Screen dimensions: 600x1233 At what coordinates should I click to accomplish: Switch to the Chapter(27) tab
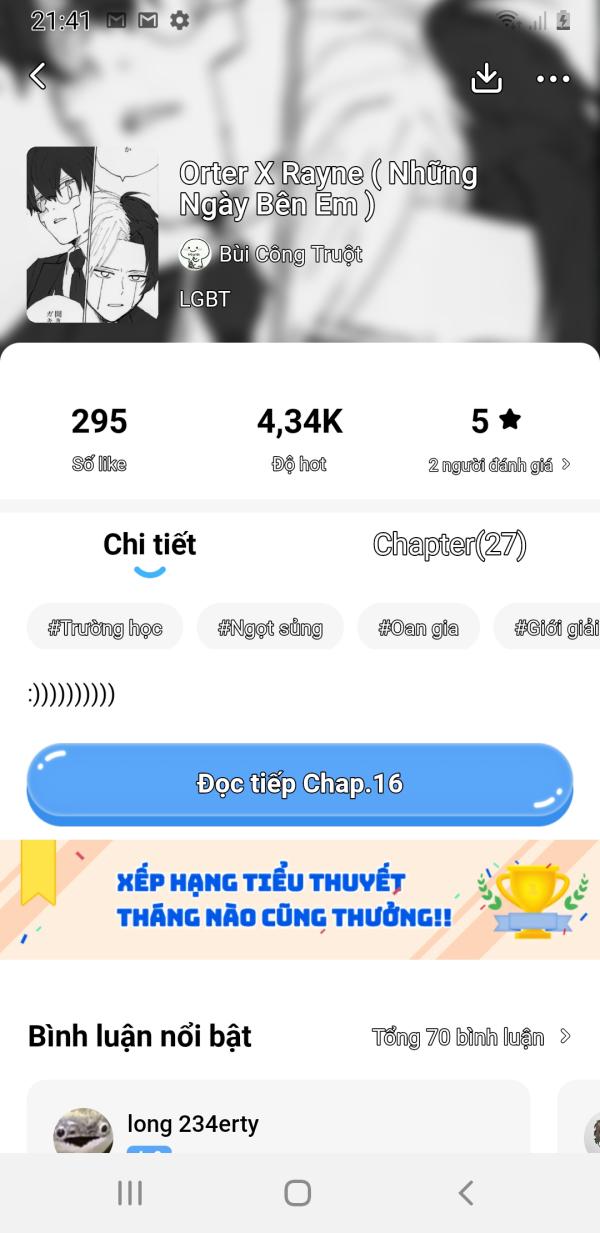(449, 545)
